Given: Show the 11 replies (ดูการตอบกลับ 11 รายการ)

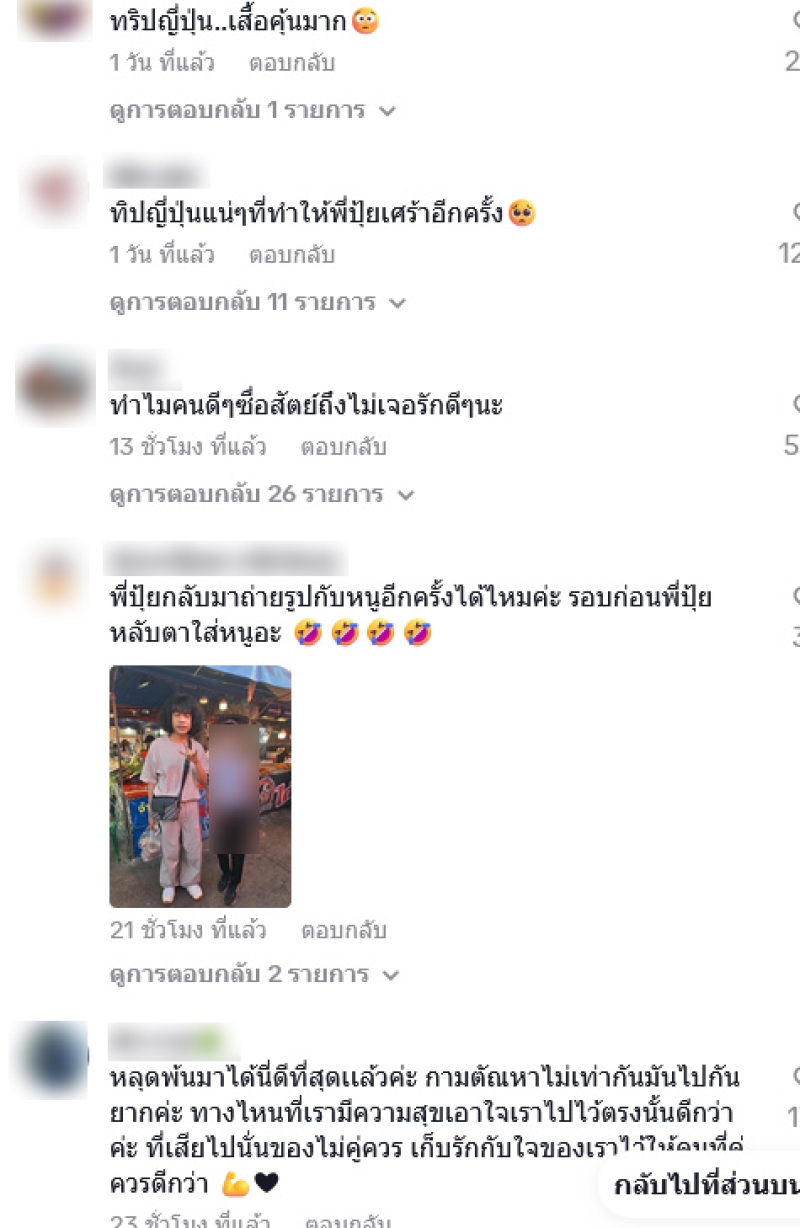Looking at the screenshot, I should (x=257, y=302).
